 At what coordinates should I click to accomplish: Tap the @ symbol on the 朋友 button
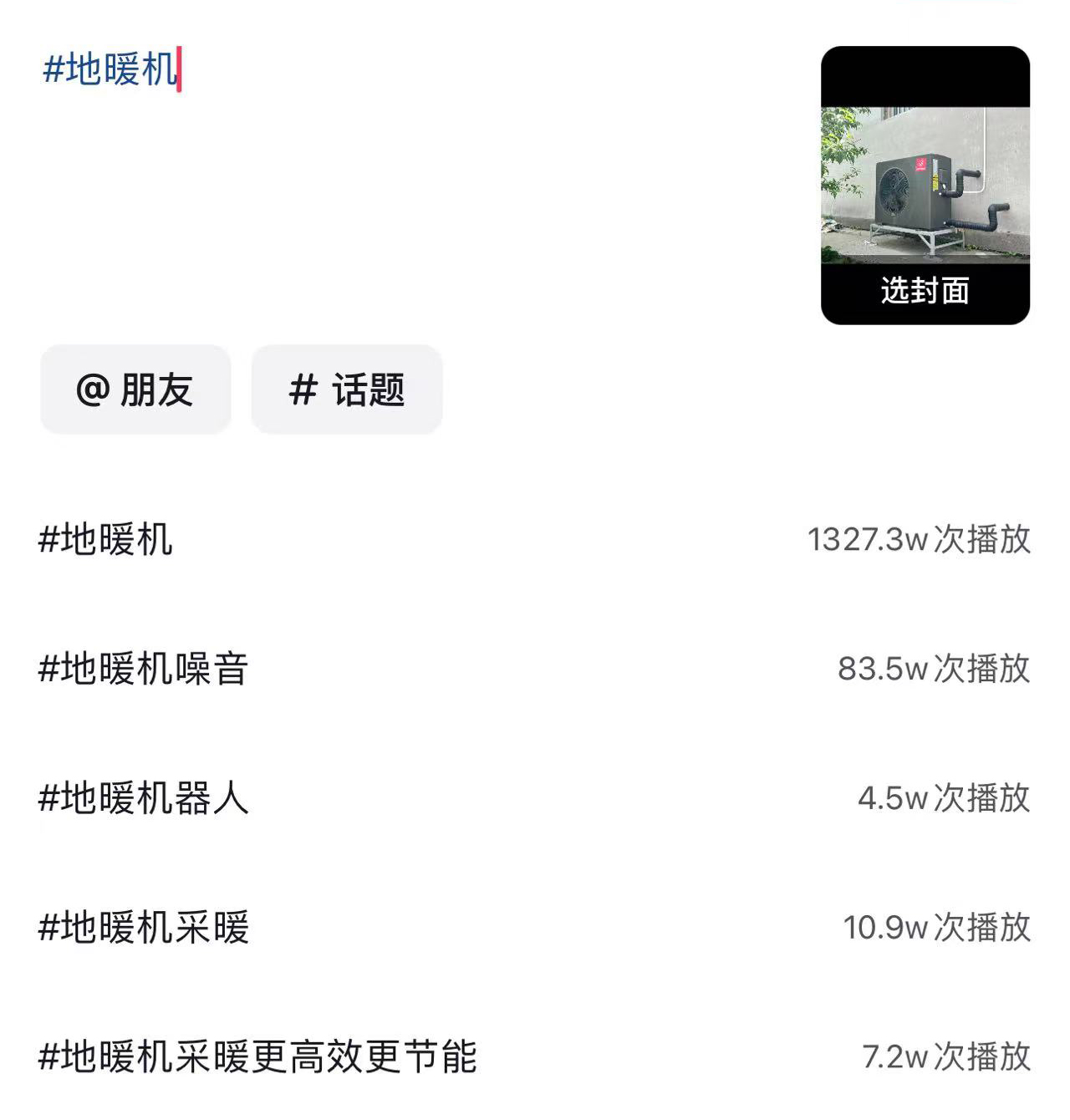point(94,390)
